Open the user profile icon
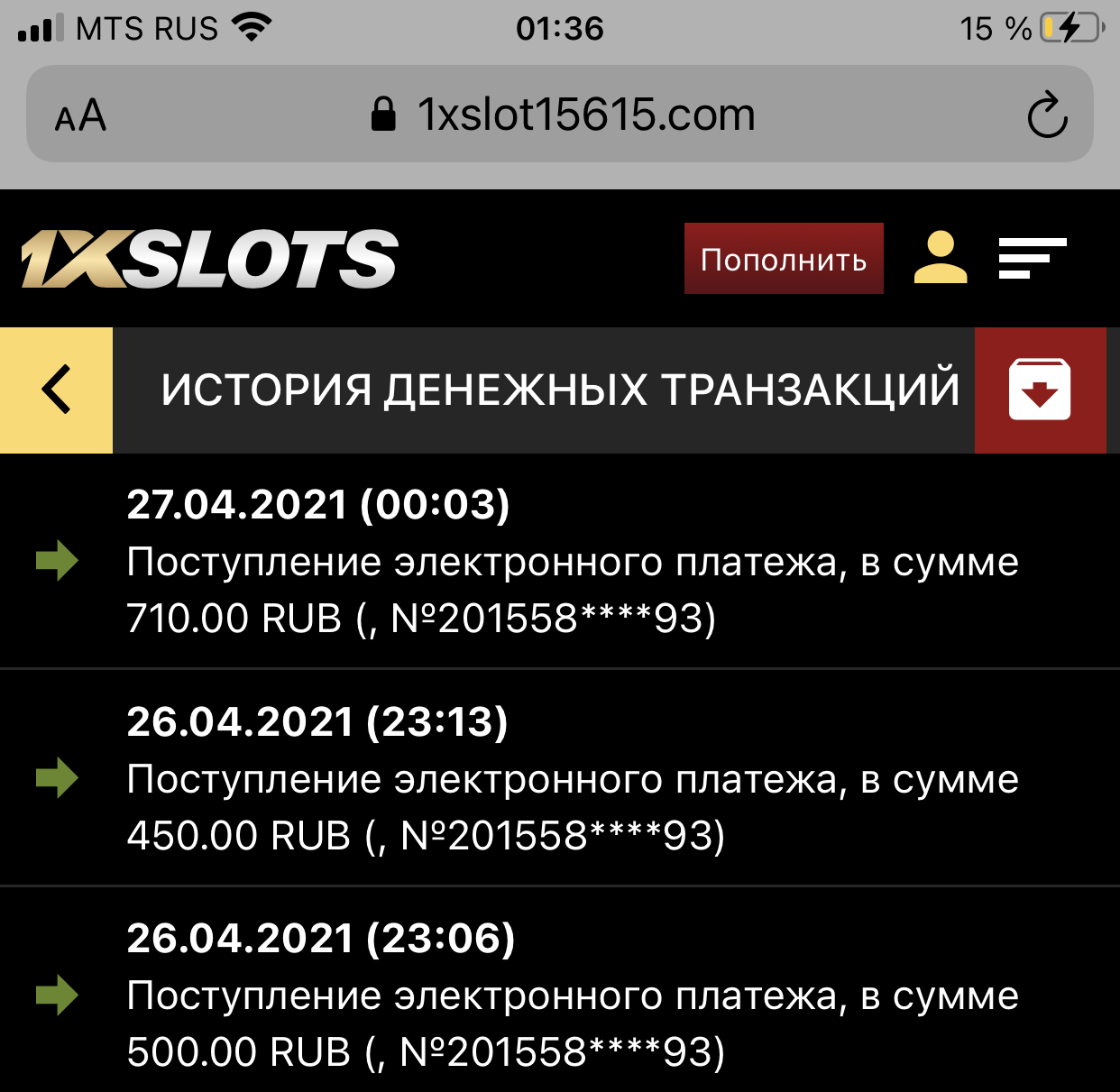 click(941, 258)
